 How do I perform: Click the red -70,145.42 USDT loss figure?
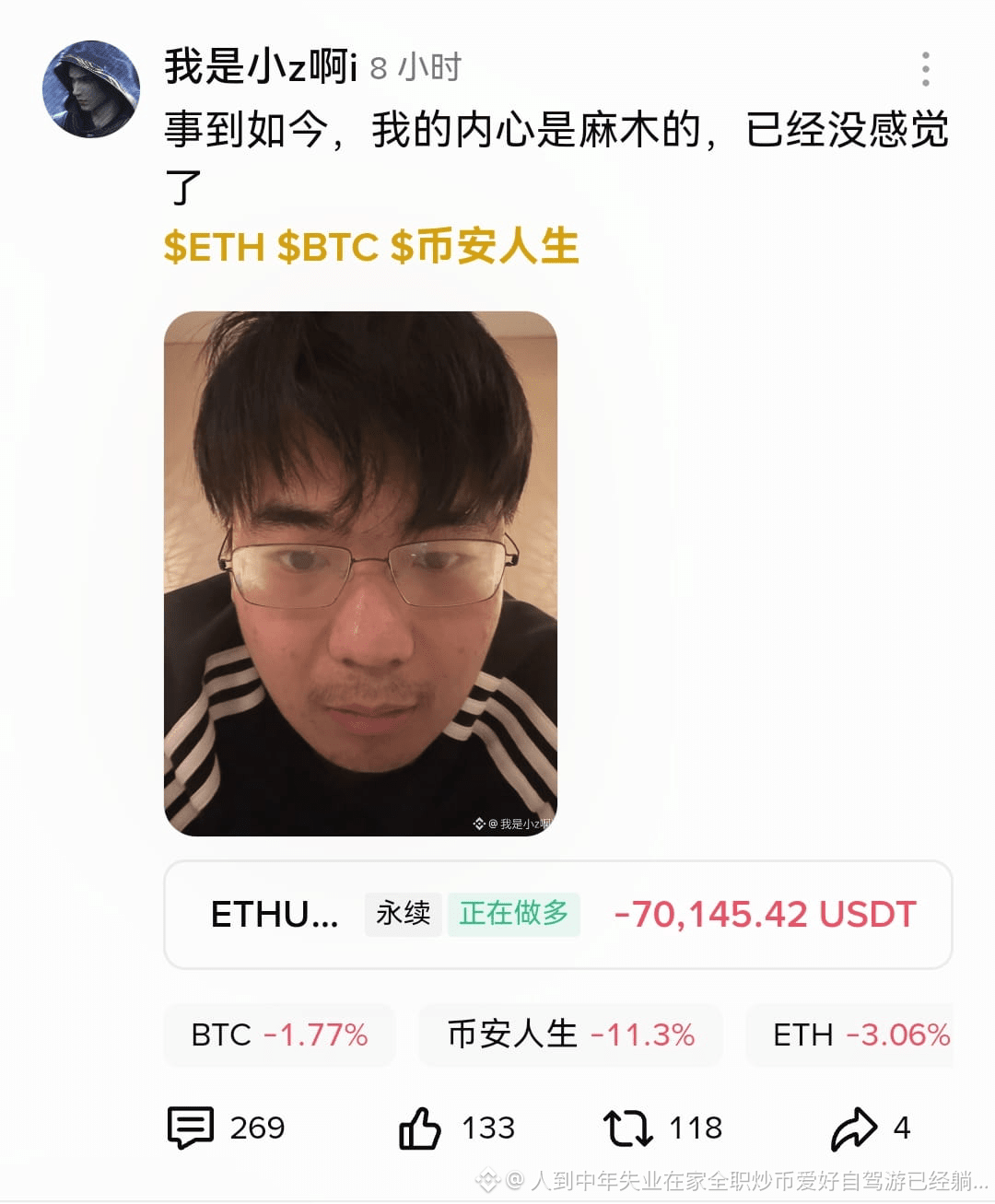coord(766,915)
